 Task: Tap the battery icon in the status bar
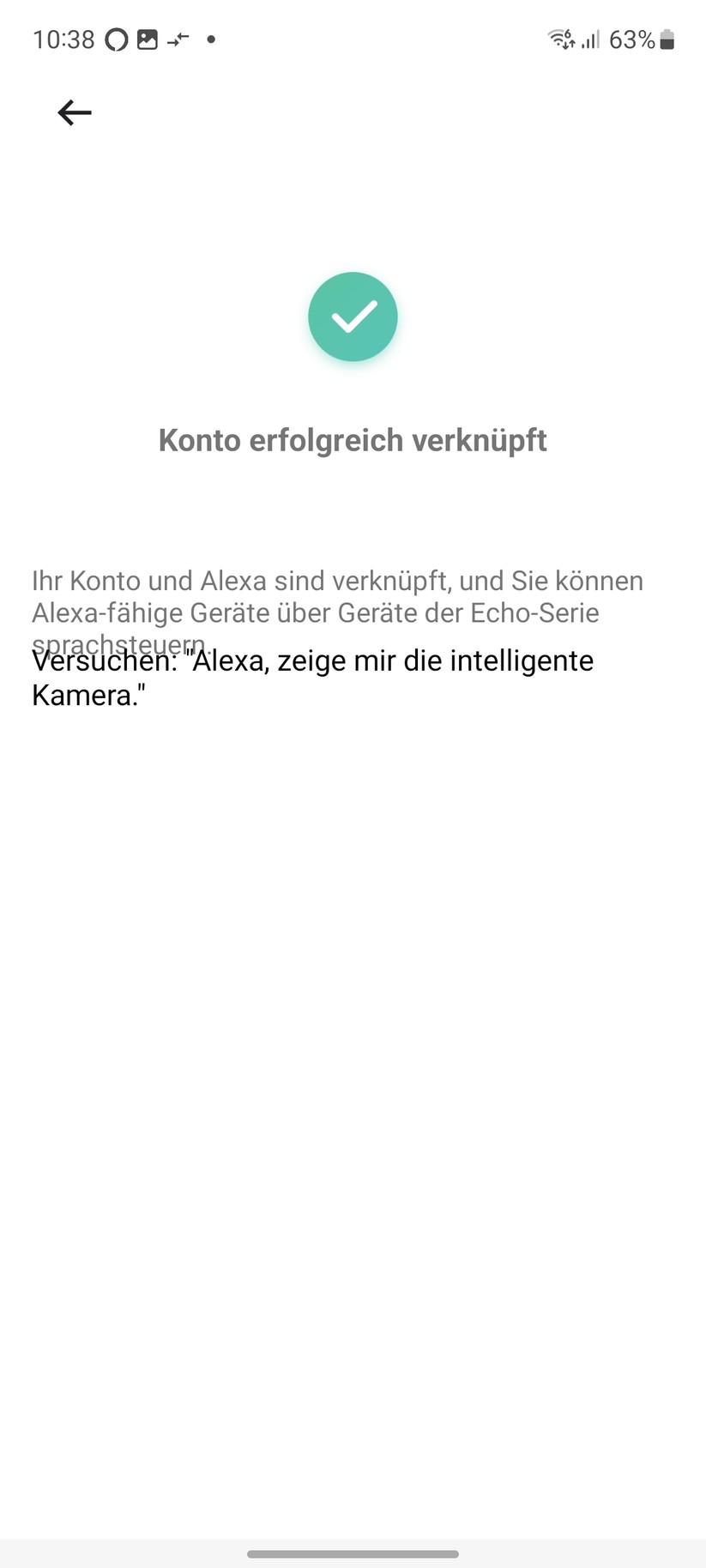click(667, 39)
